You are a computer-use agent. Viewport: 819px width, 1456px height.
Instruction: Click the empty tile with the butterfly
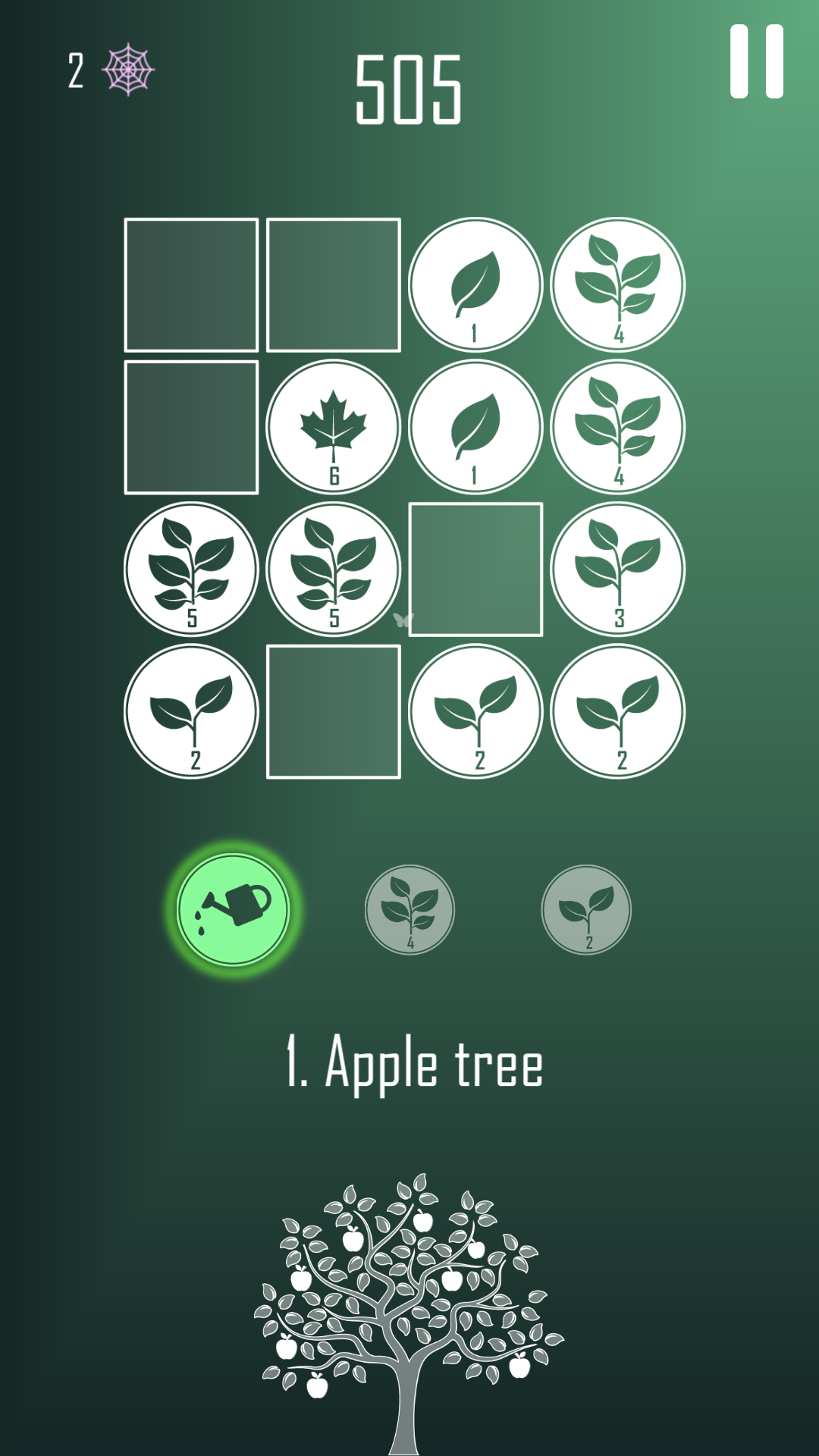click(475, 569)
